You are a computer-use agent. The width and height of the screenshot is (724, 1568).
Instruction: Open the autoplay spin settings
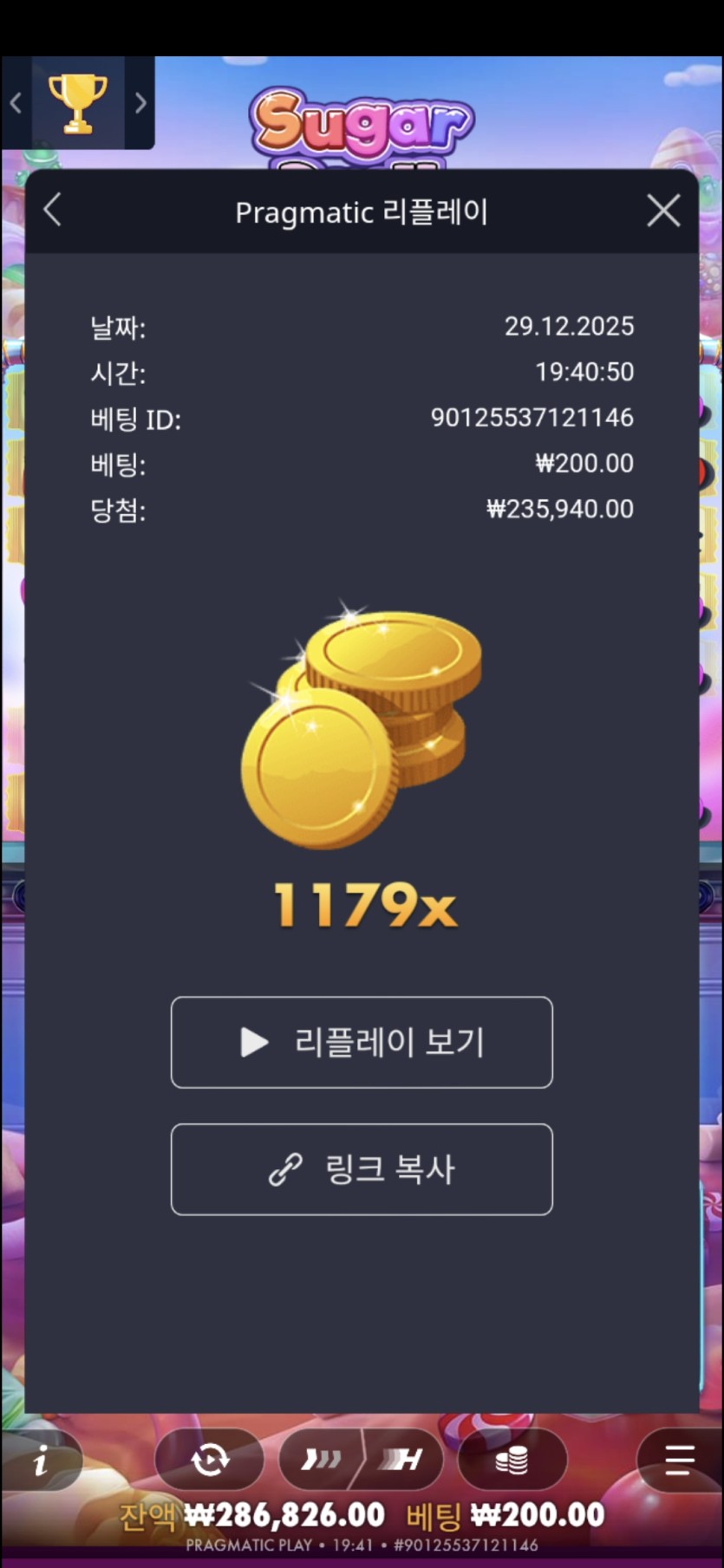(x=209, y=1461)
